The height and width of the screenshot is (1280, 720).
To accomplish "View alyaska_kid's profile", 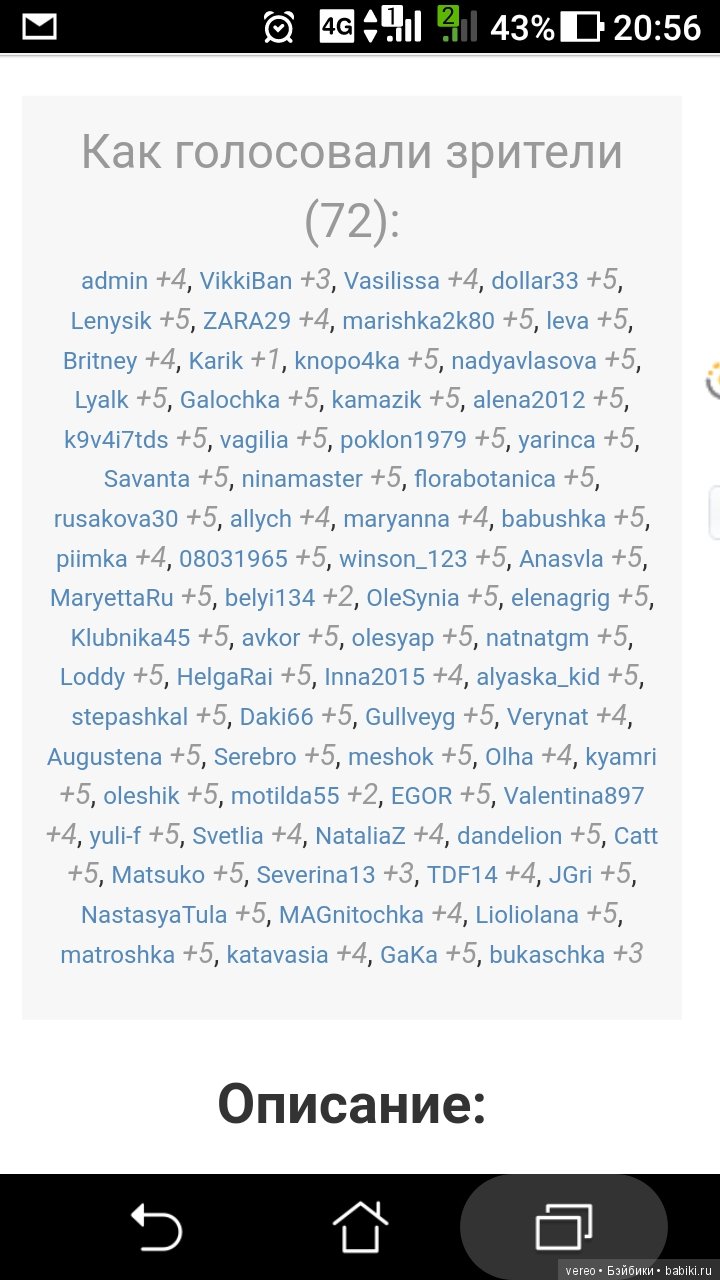I will pyautogui.click(x=538, y=677).
